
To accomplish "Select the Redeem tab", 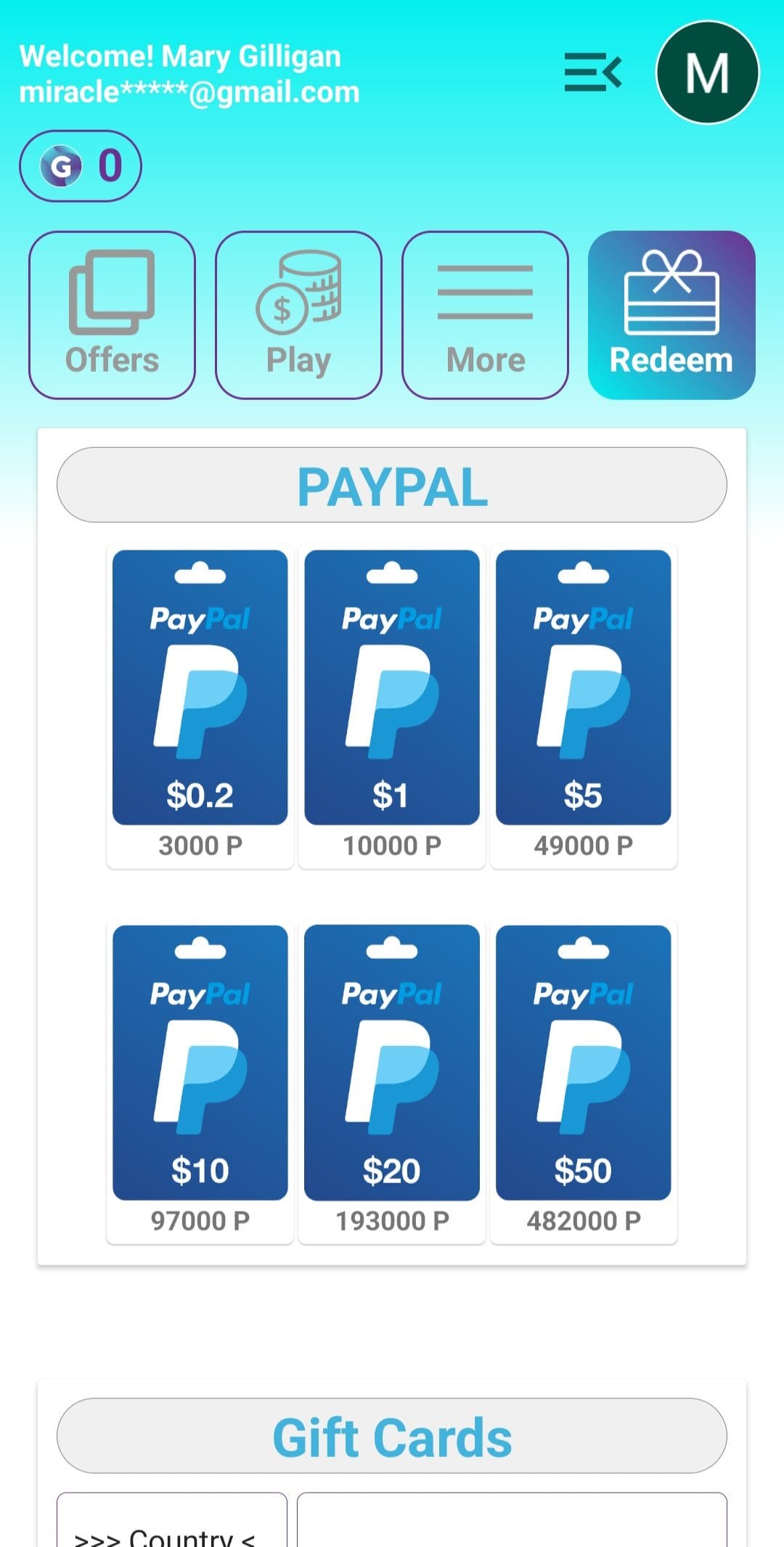I will point(671,315).
